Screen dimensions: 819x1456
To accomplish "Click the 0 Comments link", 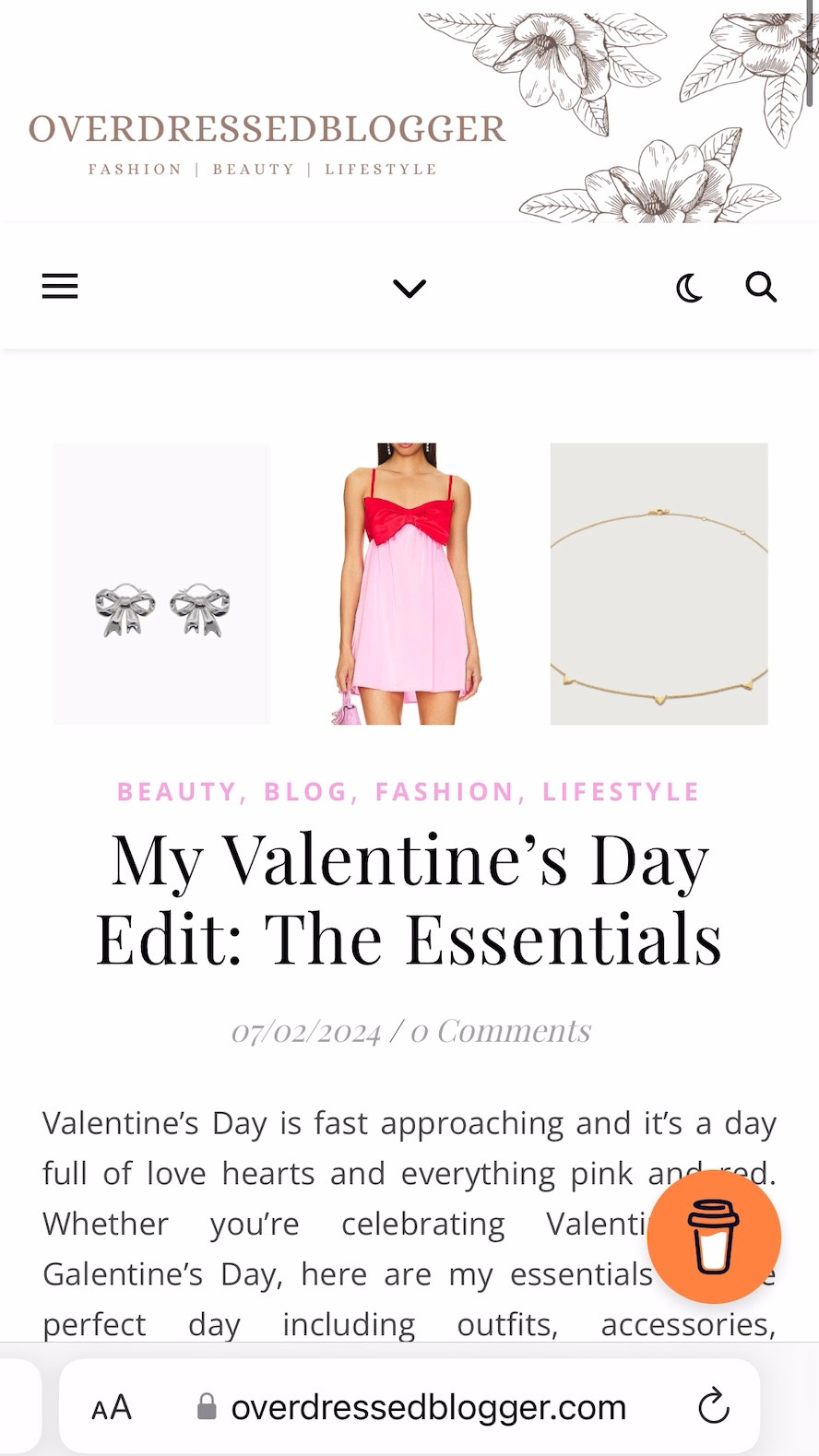I will [x=499, y=1030].
